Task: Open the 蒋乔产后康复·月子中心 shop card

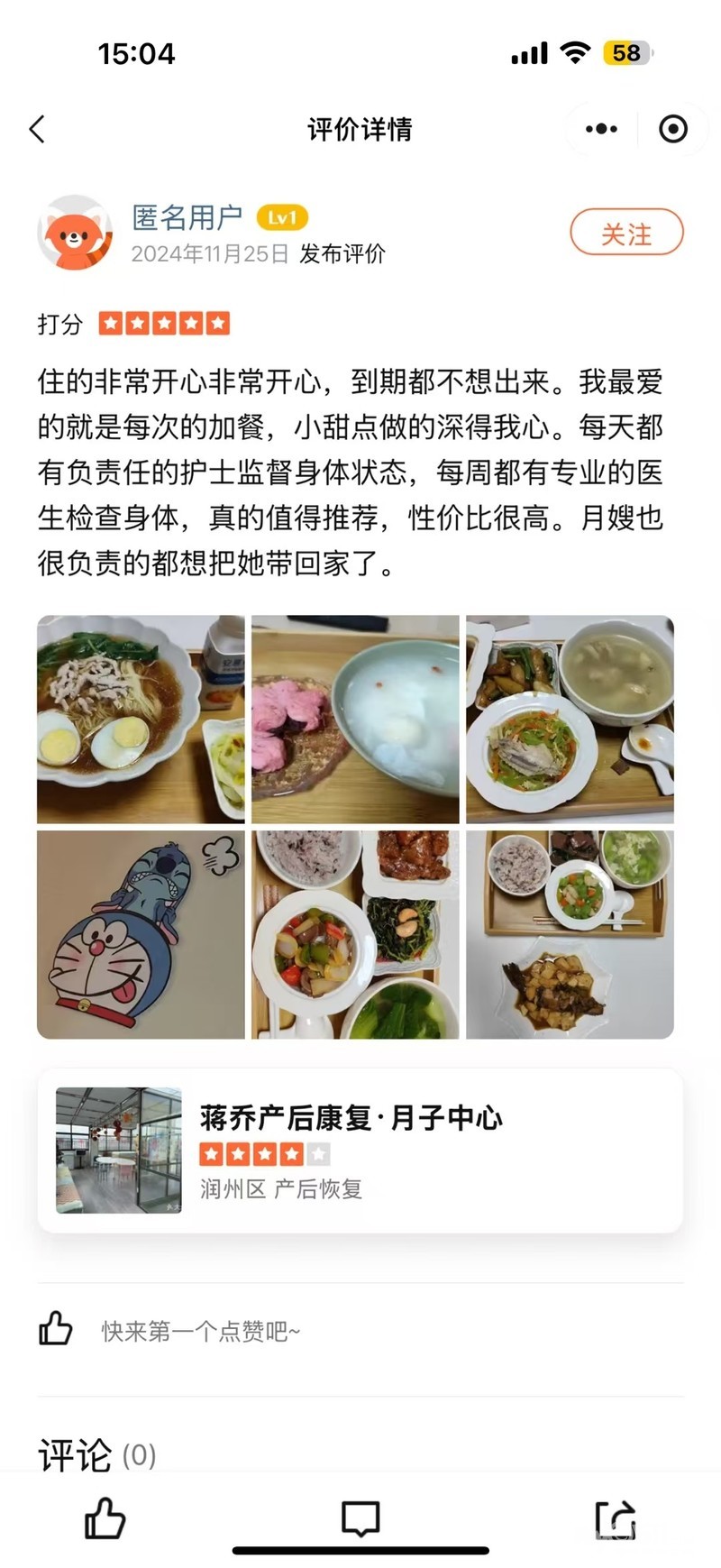Action: point(360,1151)
